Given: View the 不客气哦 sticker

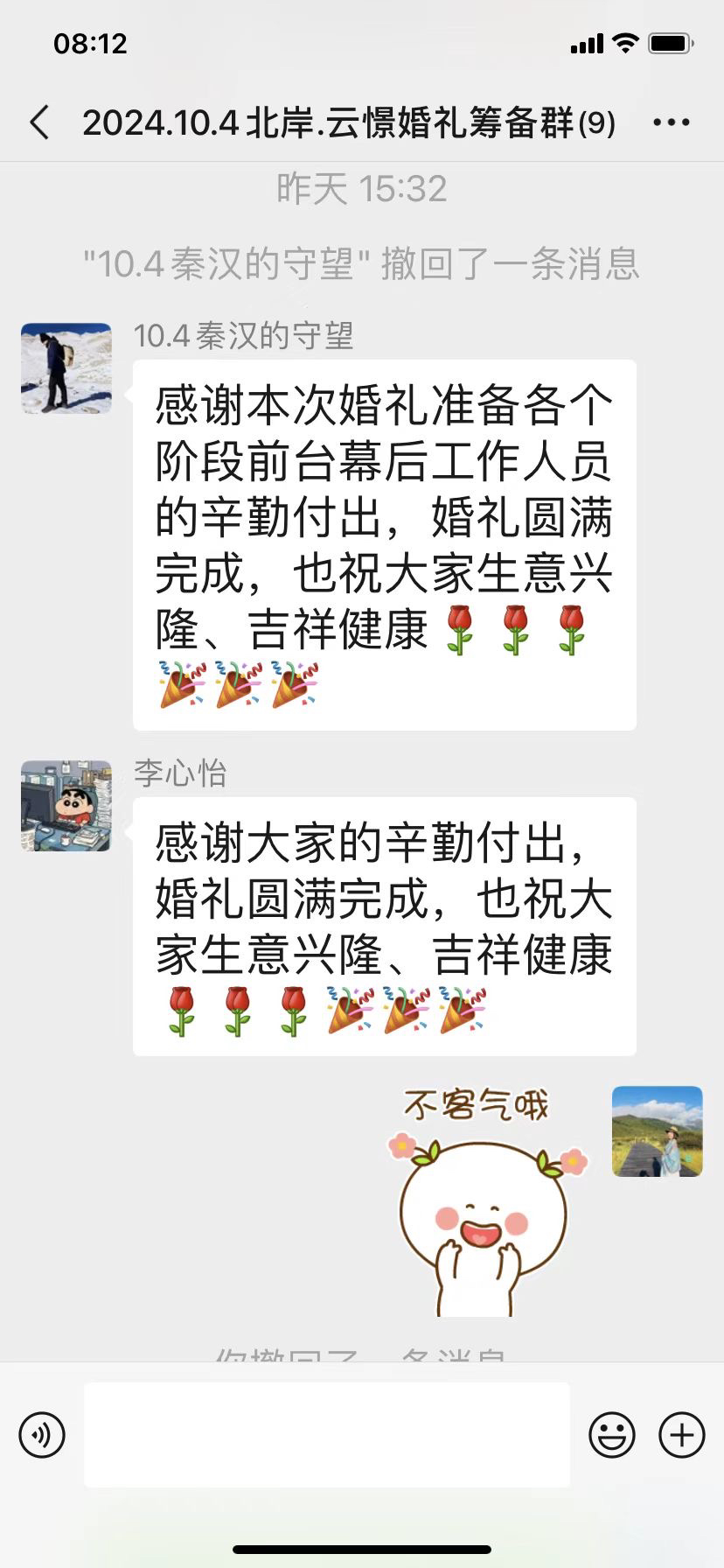Looking at the screenshot, I should 488,1201.
